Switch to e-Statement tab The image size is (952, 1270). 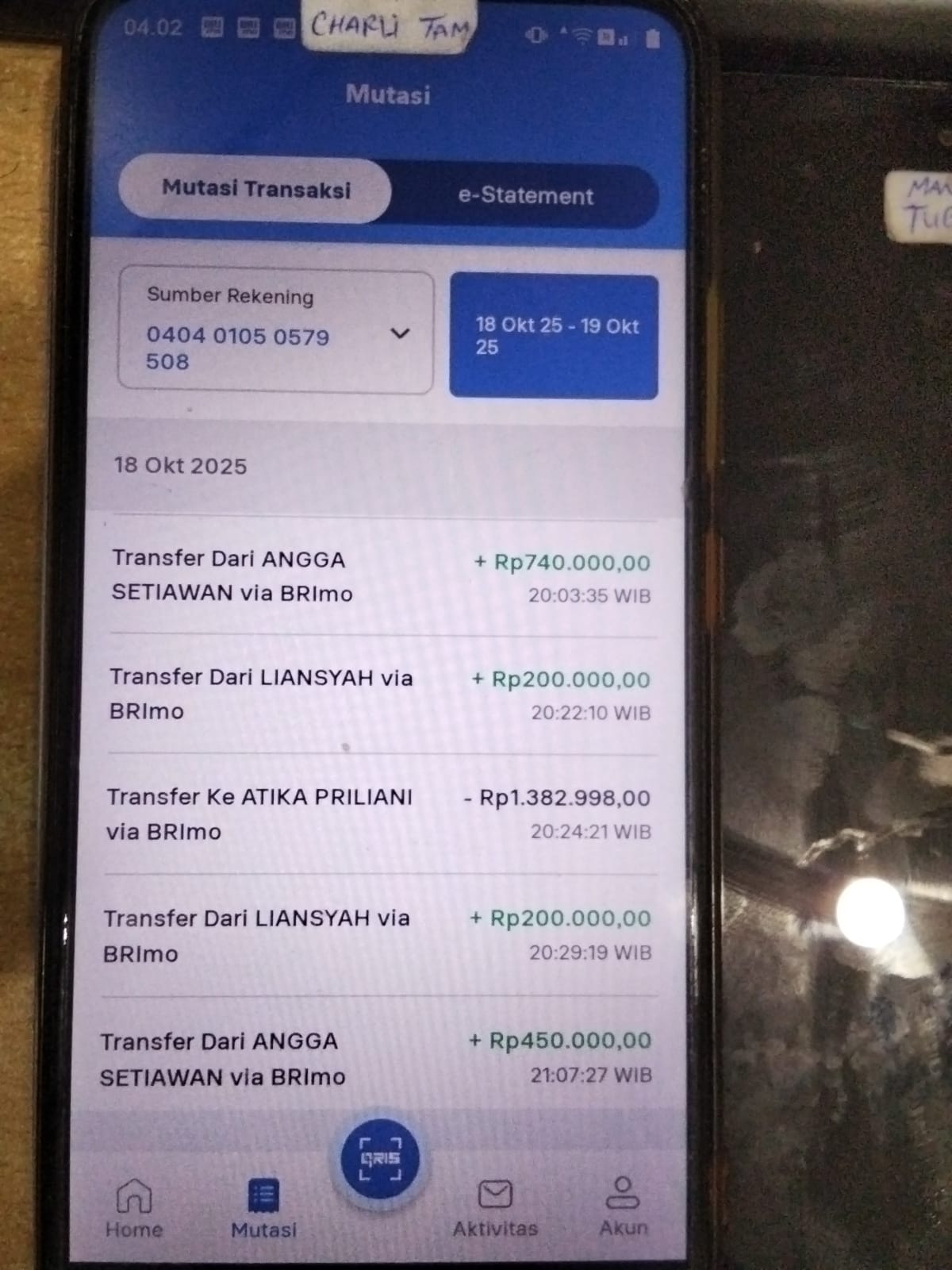525,195
